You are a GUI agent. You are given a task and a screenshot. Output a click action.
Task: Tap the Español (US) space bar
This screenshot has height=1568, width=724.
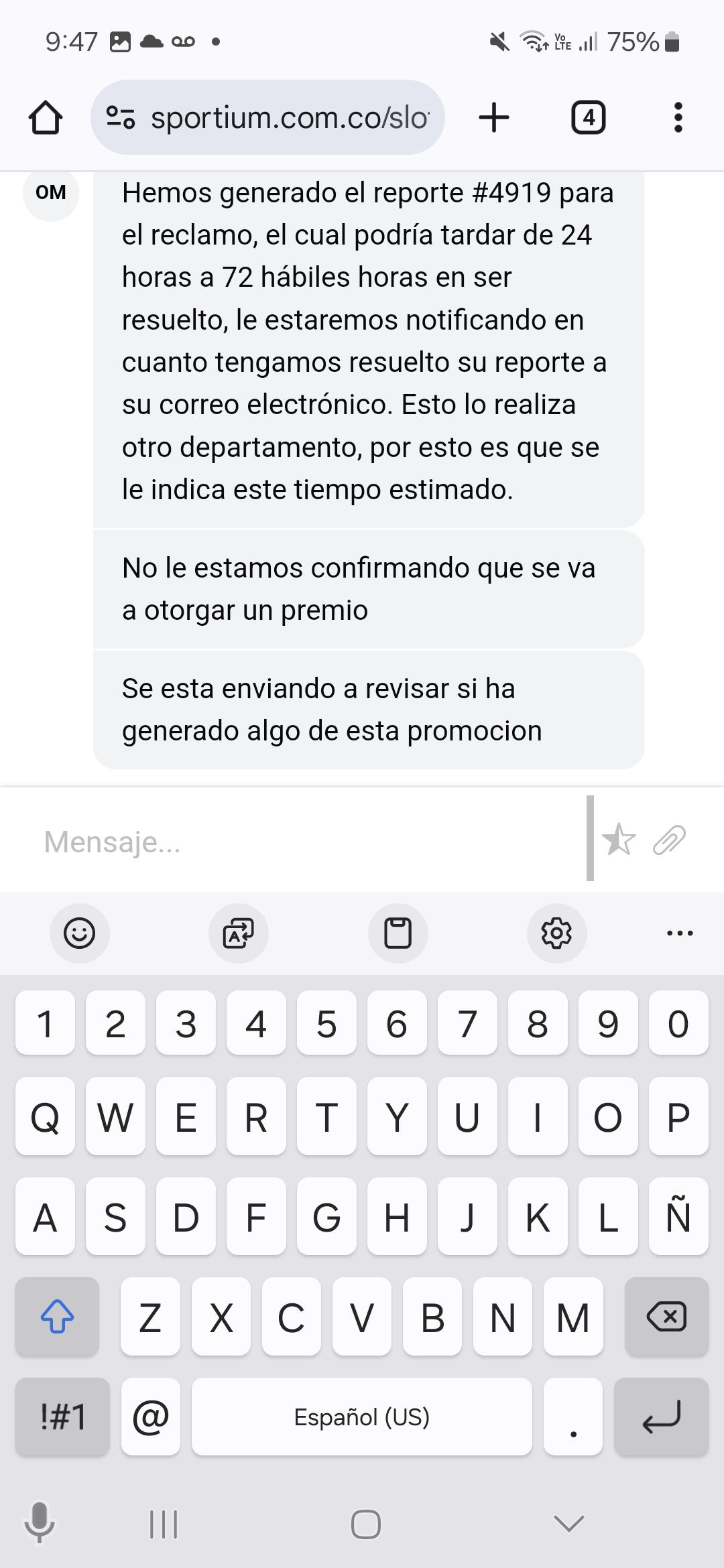point(361,1417)
